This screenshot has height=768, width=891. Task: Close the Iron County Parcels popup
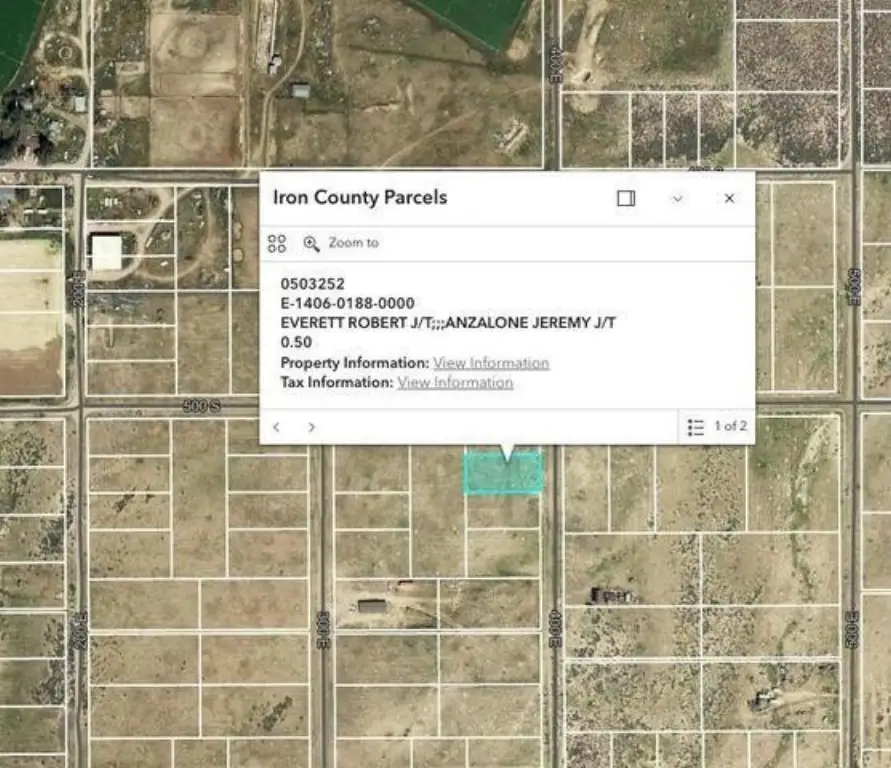pos(729,198)
